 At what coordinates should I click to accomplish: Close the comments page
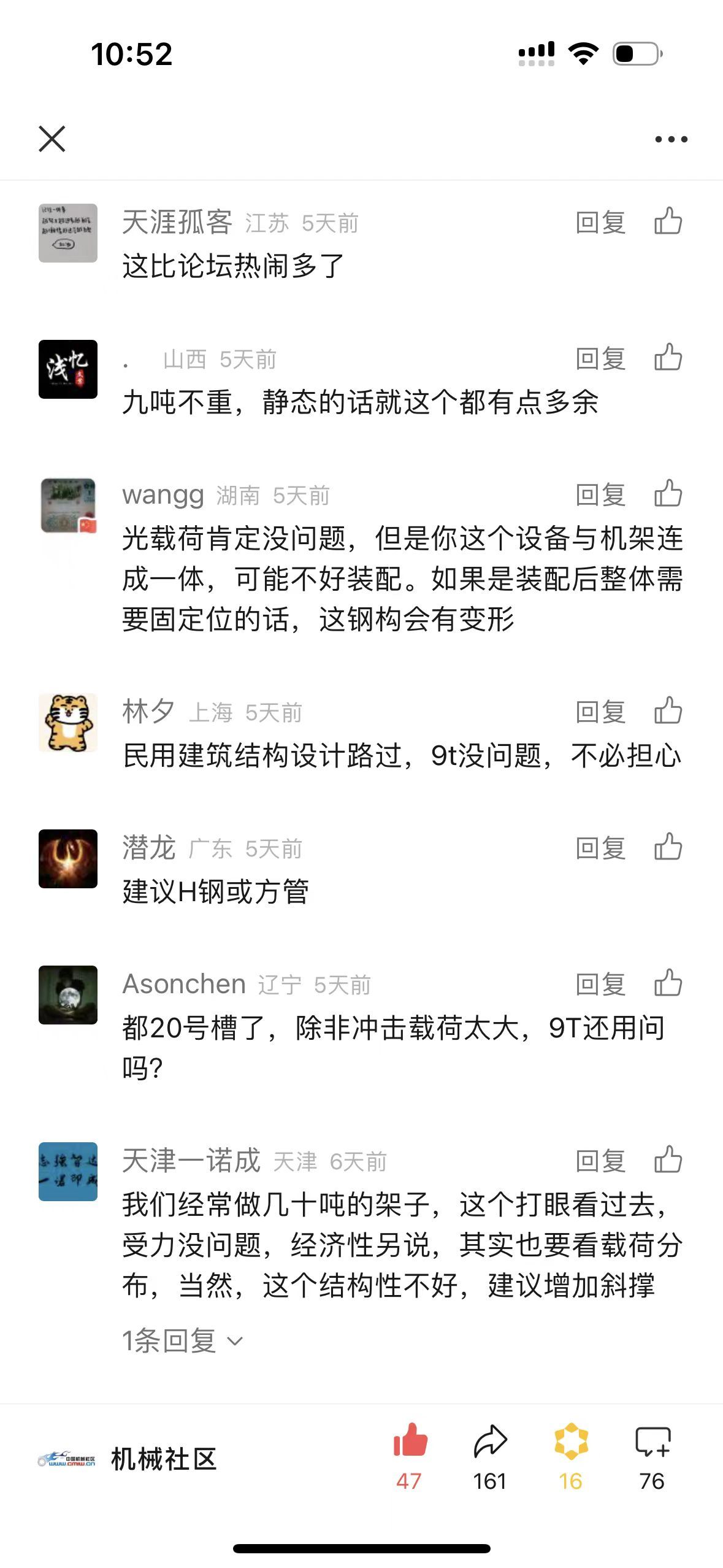[x=52, y=139]
